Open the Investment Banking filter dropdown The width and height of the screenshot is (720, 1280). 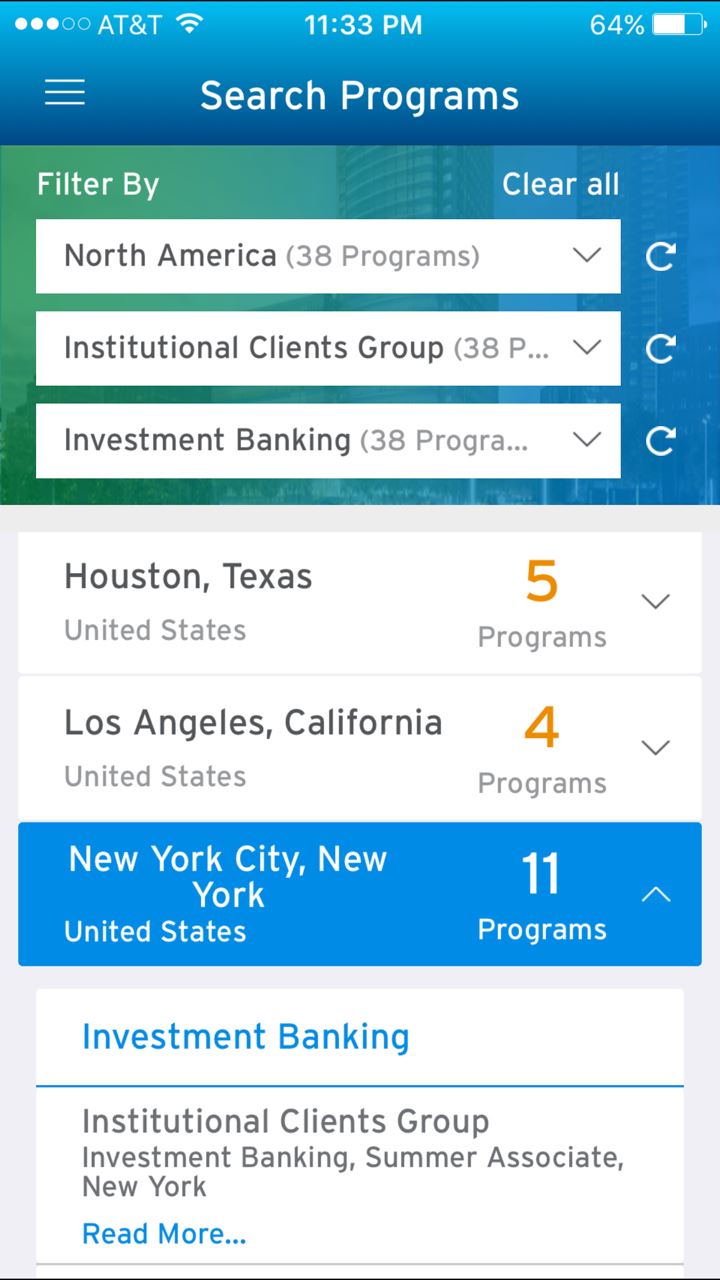[x=328, y=440]
